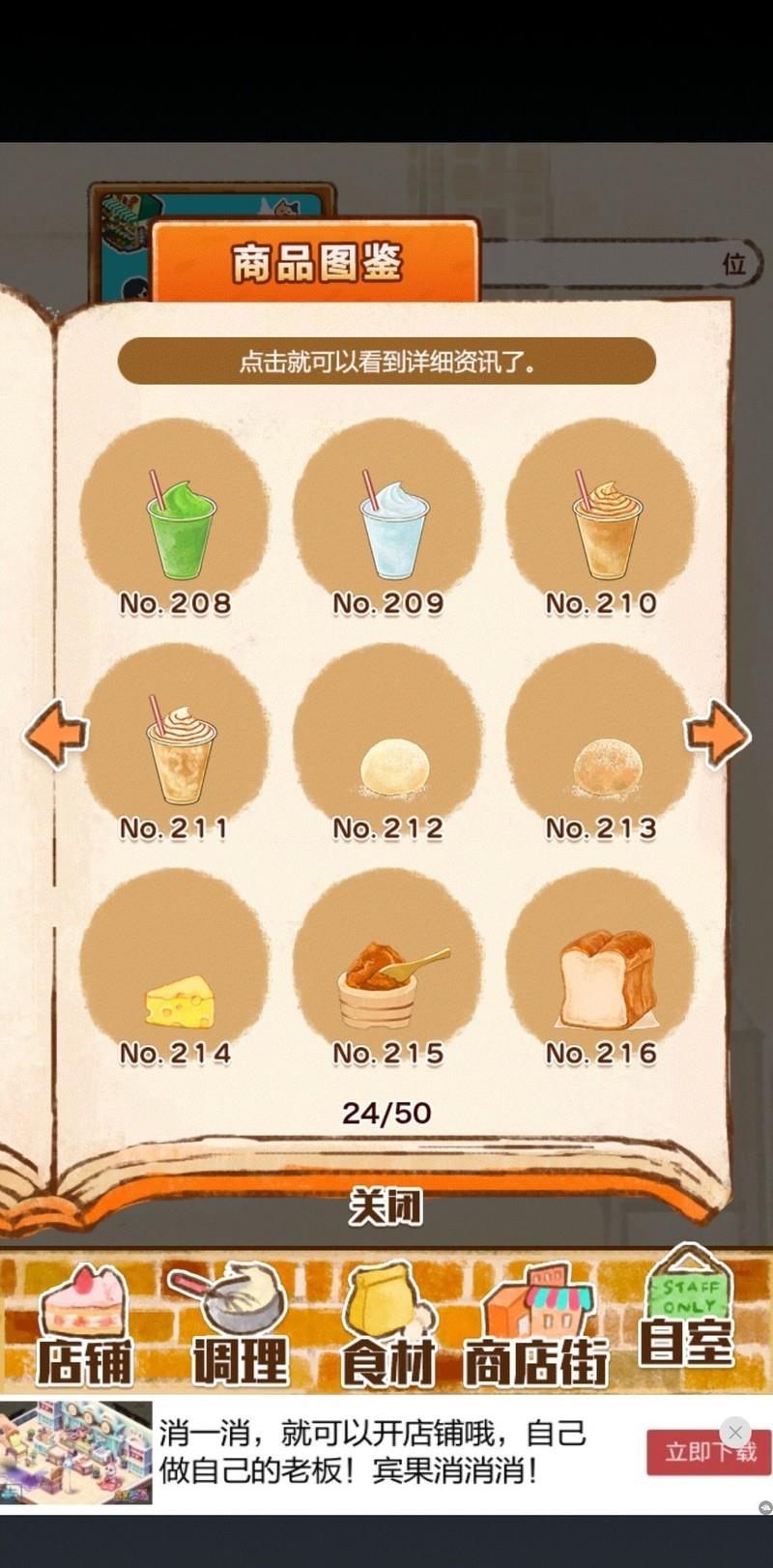773x1568 pixels.
Task: Open the 商店街 shopping street tab
Action: click(x=536, y=1326)
